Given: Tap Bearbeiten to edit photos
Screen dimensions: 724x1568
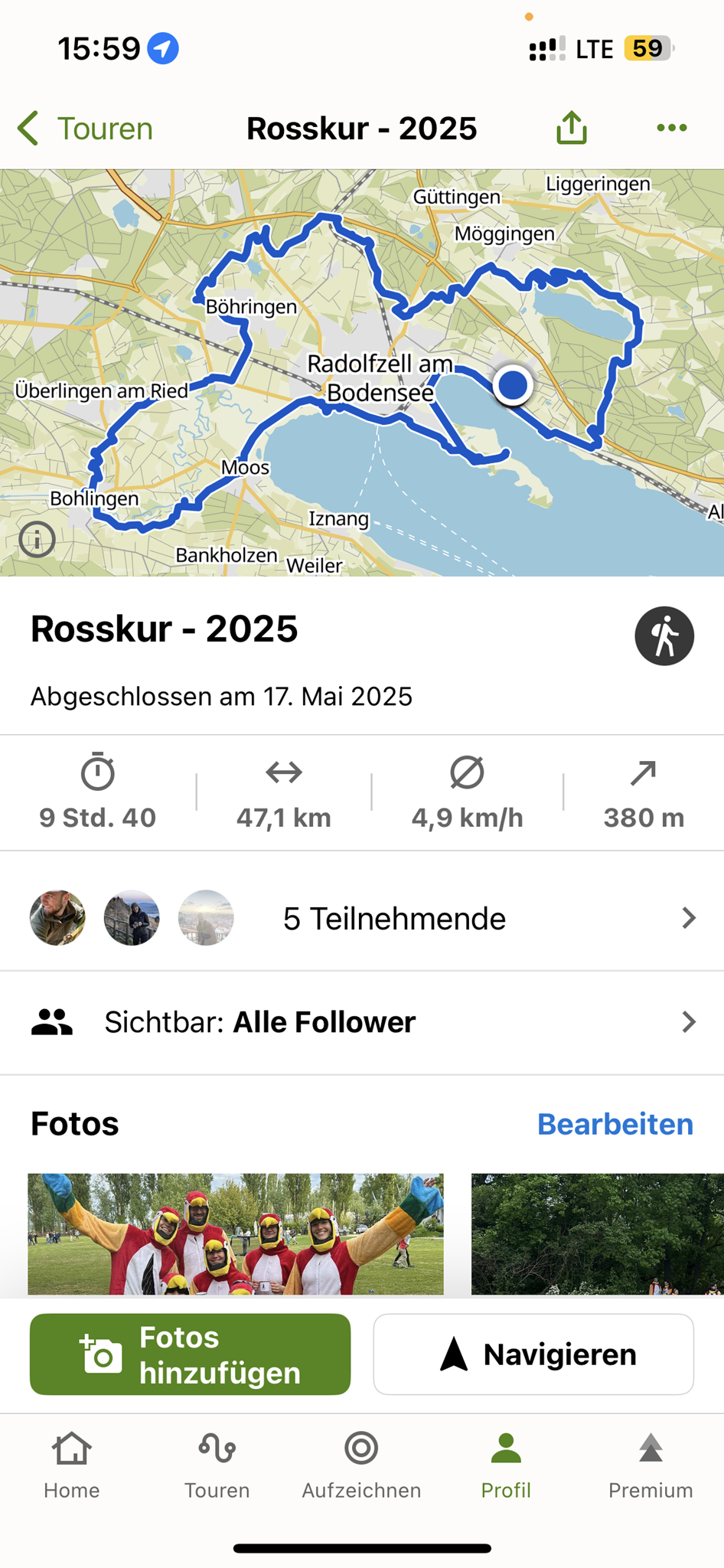Looking at the screenshot, I should pos(615,1124).
